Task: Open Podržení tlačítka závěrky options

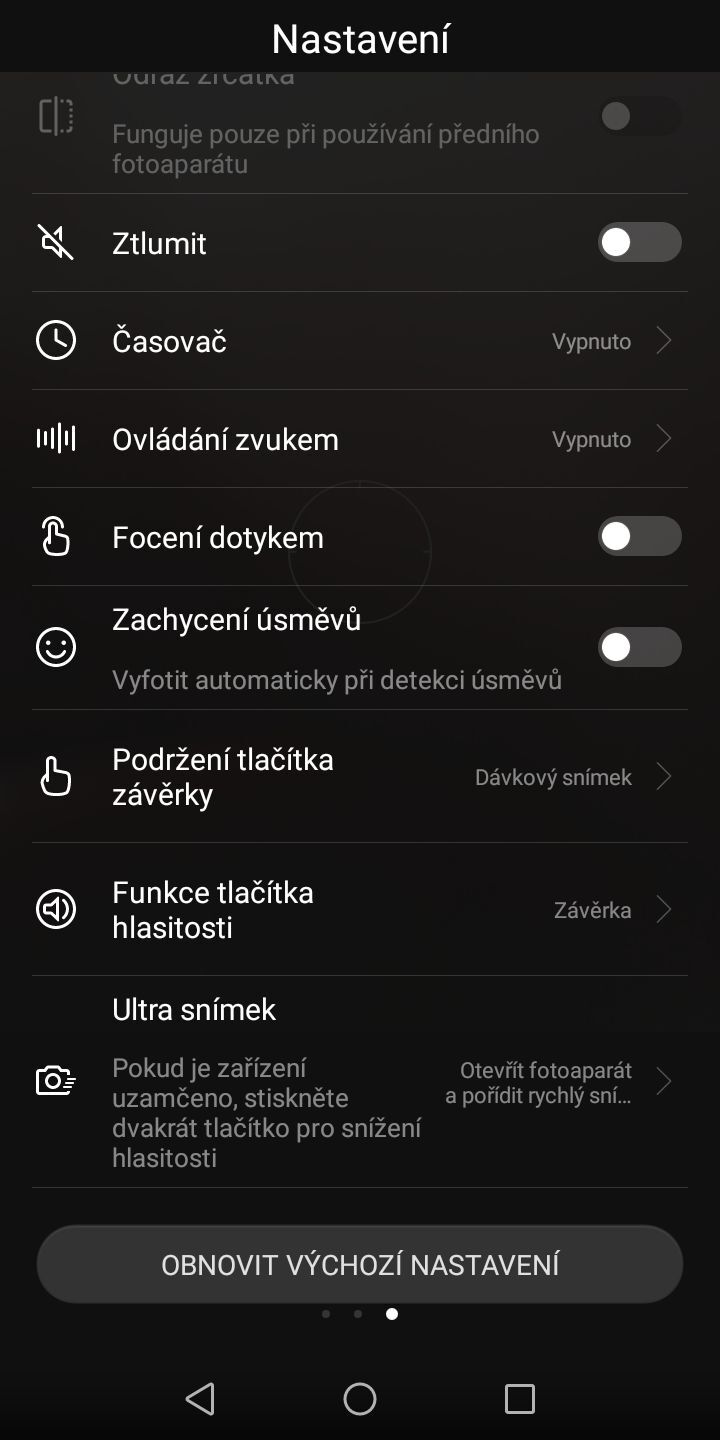Action: click(664, 777)
